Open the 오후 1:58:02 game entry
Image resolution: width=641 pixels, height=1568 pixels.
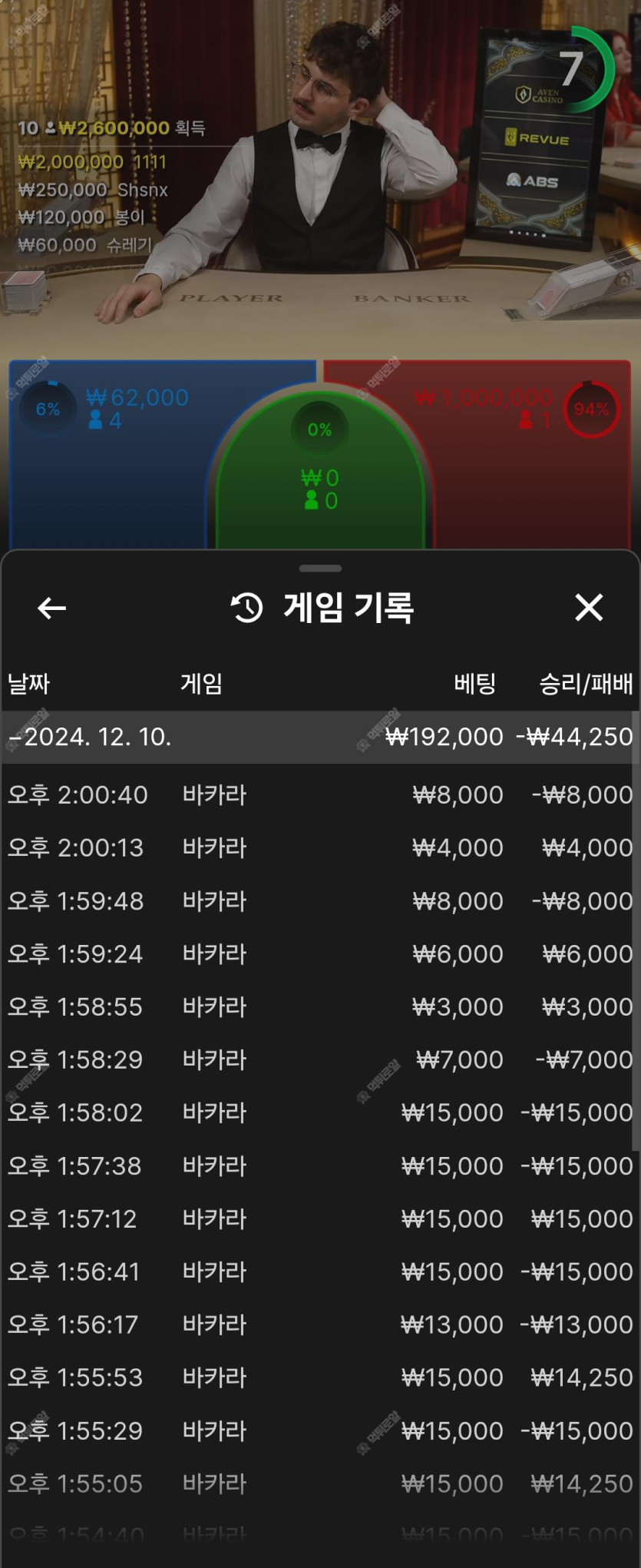tap(319, 1112)
